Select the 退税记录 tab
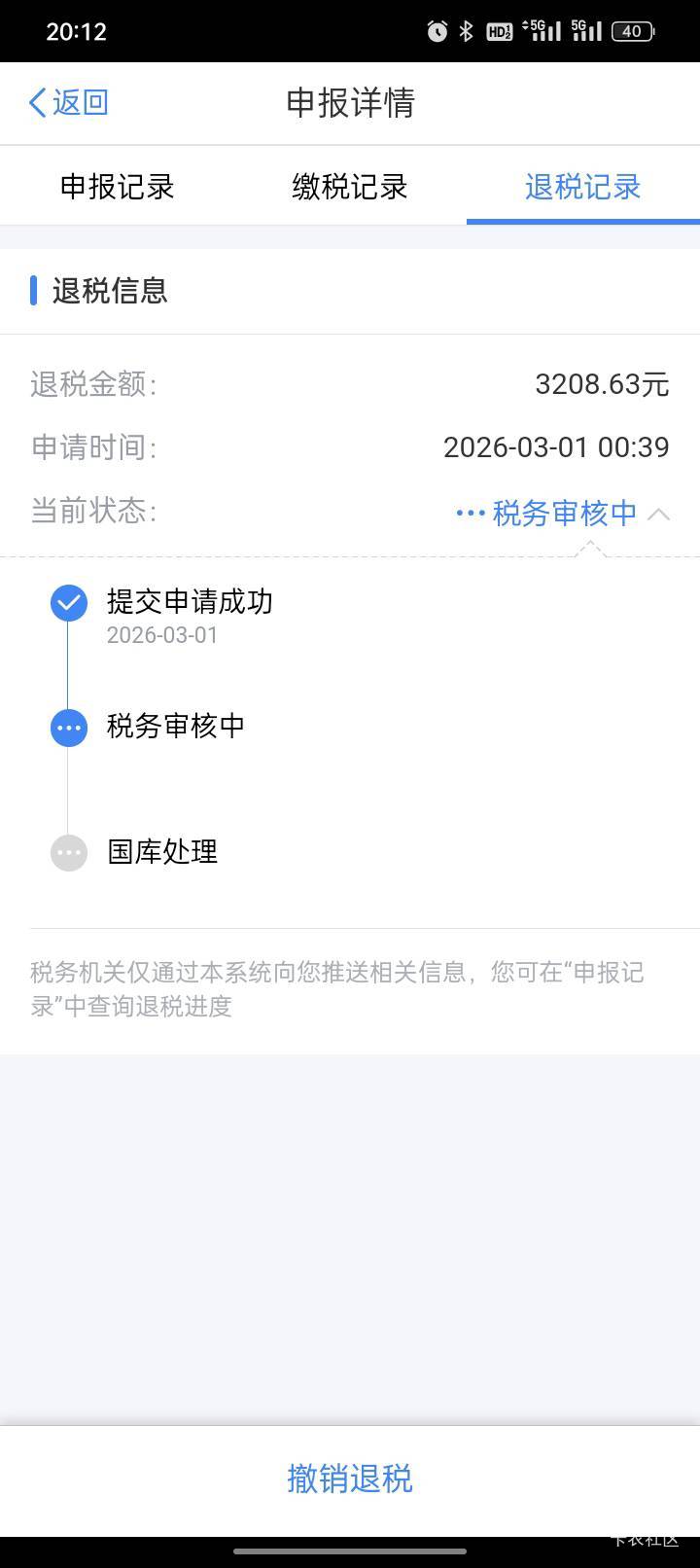 [x=582, y=187]
